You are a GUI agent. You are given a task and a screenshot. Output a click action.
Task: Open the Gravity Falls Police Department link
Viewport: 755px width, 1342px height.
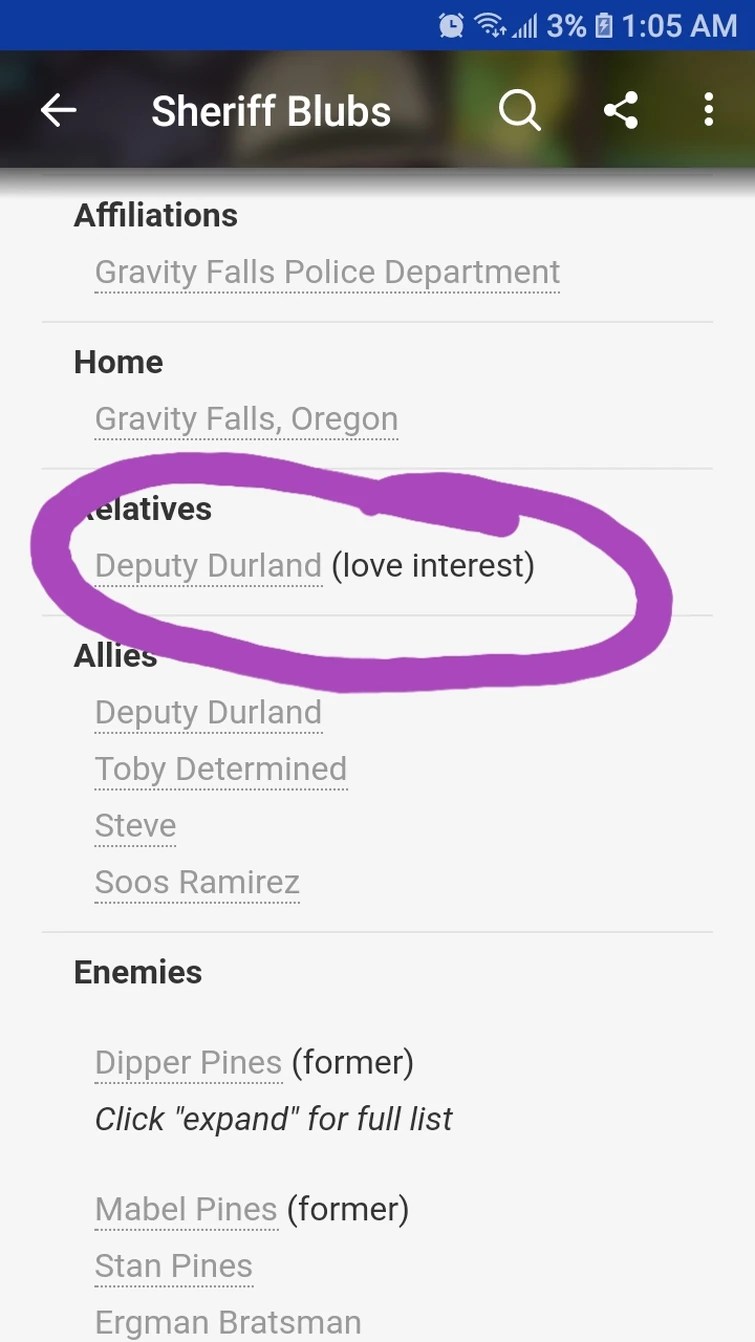click(x=326, y=271)
